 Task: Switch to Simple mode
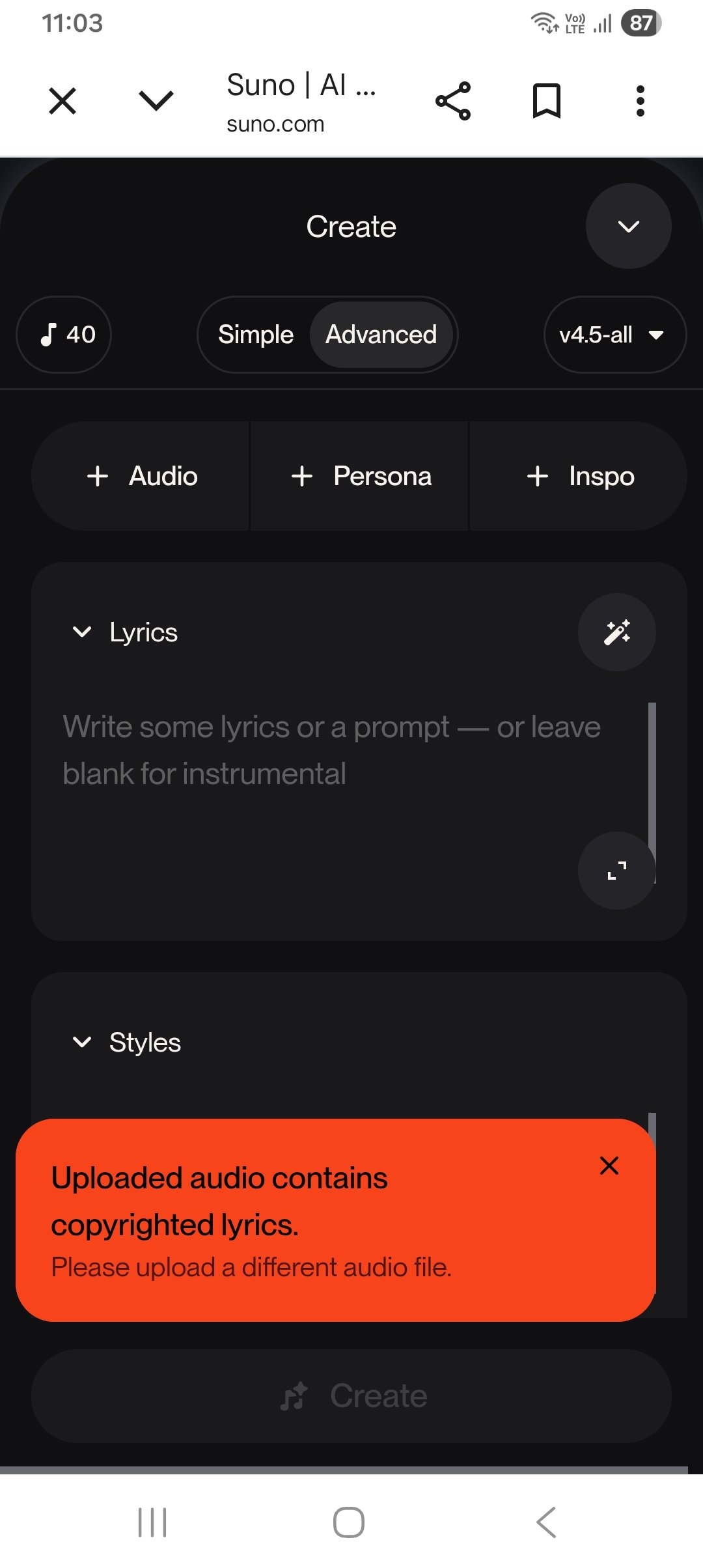pyautogui.click(x=256, y=335)
